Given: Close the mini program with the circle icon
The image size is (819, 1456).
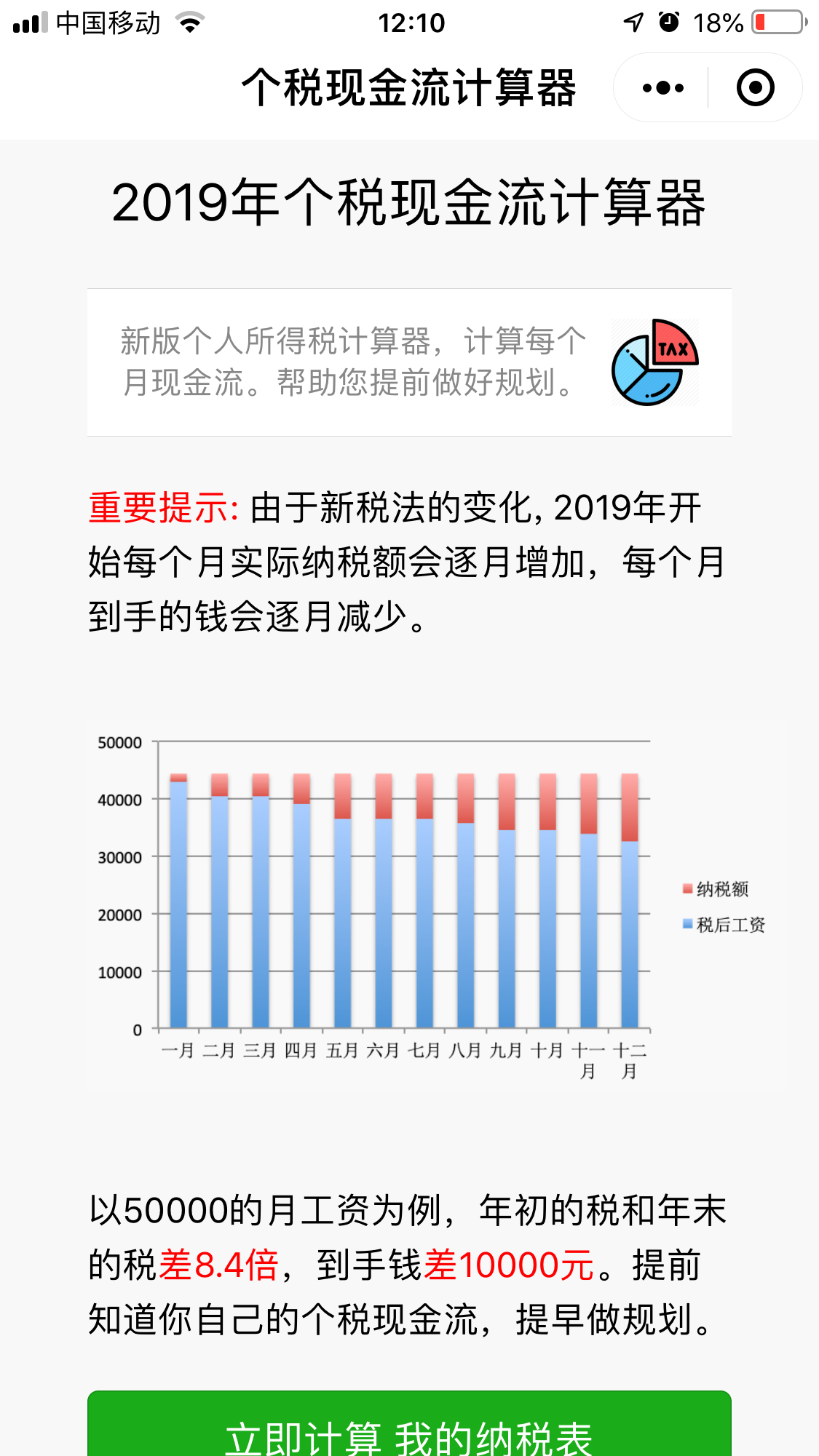Looking at the screenshot, I should pos(755,88).
